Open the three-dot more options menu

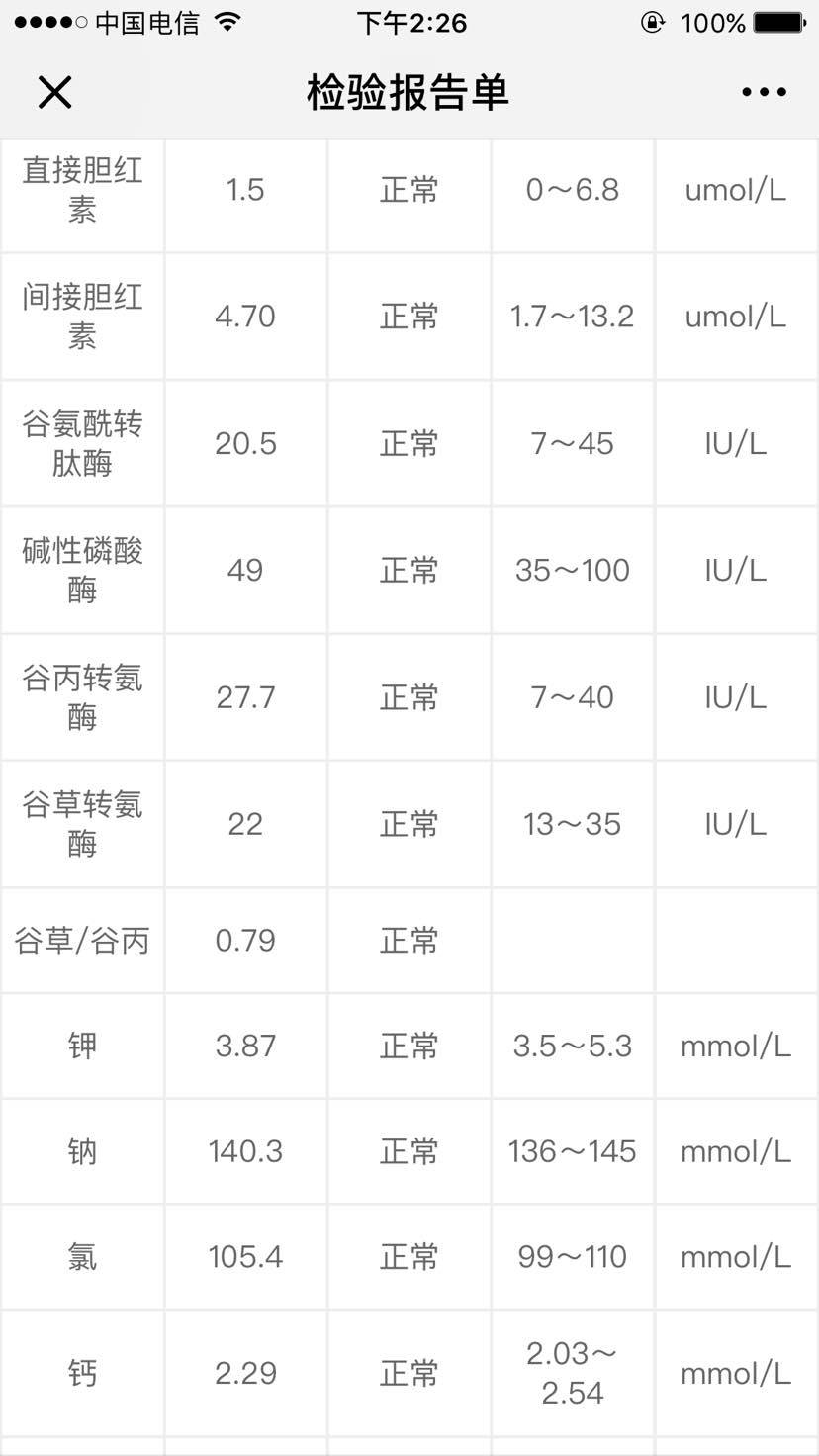(764, 92)
